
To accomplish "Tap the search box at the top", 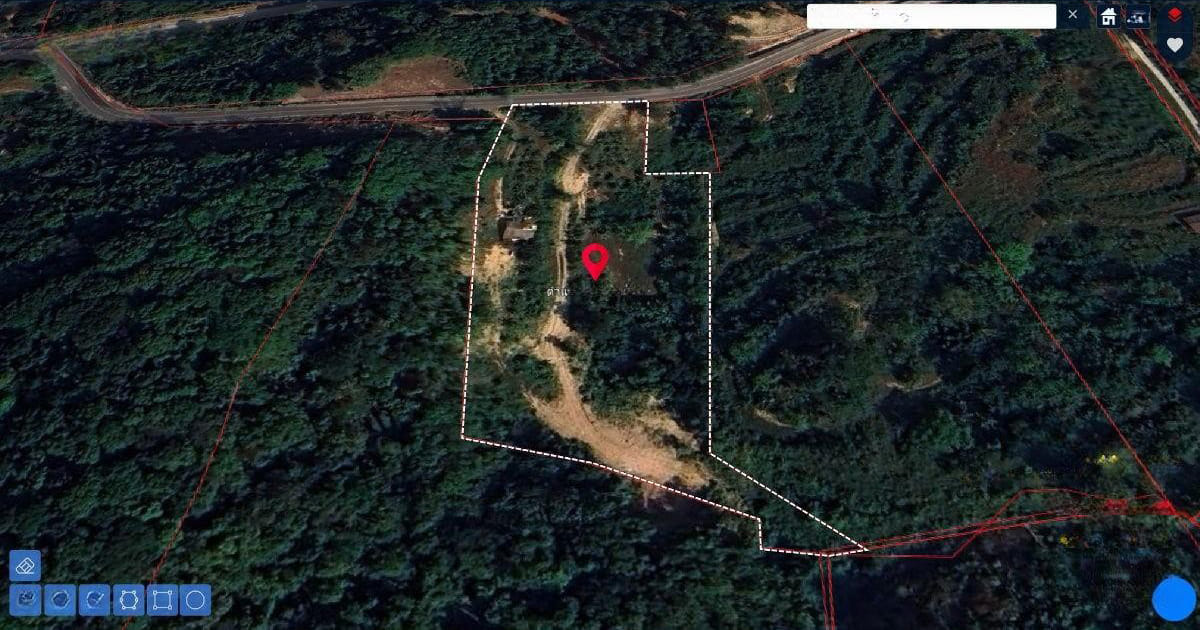I will pos(931,16).
